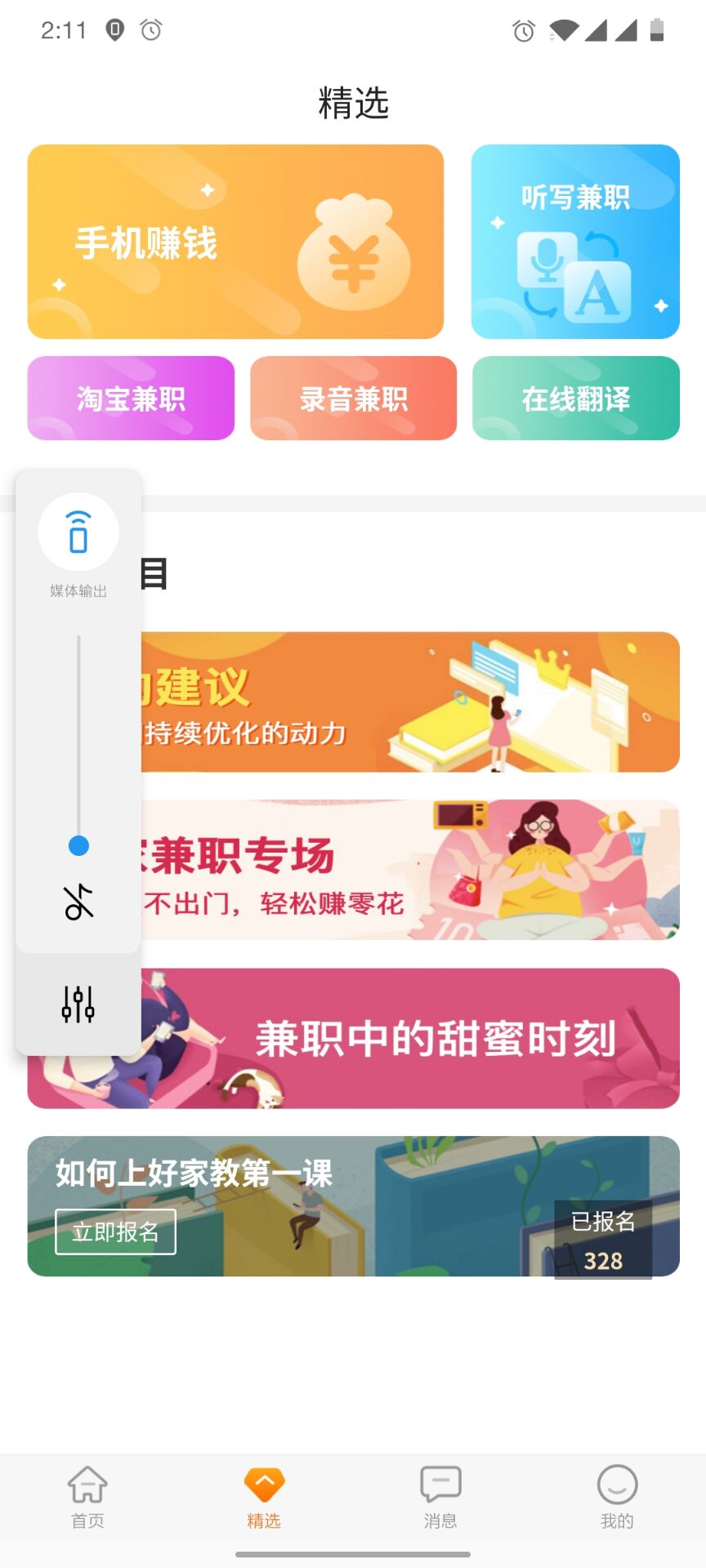Switch to the 我的 tab

point(617,1496)
